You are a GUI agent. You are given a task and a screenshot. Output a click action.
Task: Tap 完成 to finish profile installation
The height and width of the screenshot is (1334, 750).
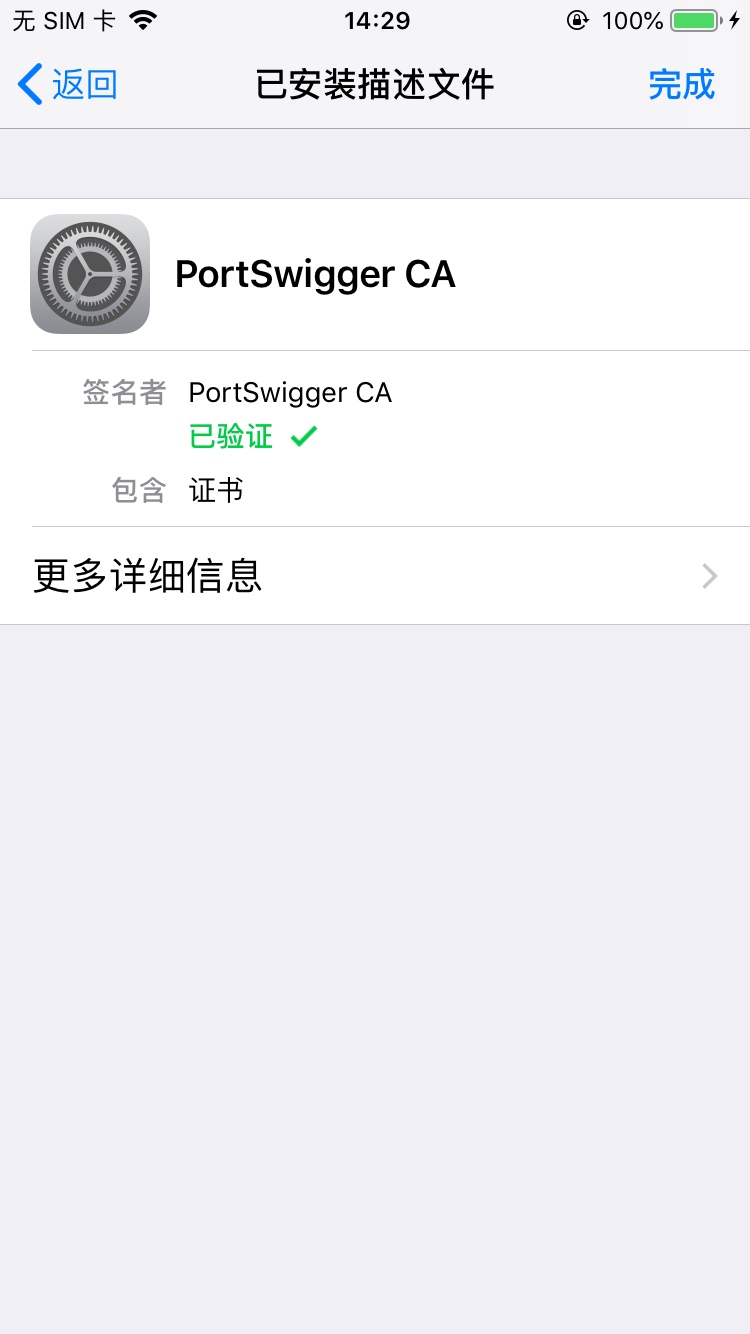(x=681, y=85)
